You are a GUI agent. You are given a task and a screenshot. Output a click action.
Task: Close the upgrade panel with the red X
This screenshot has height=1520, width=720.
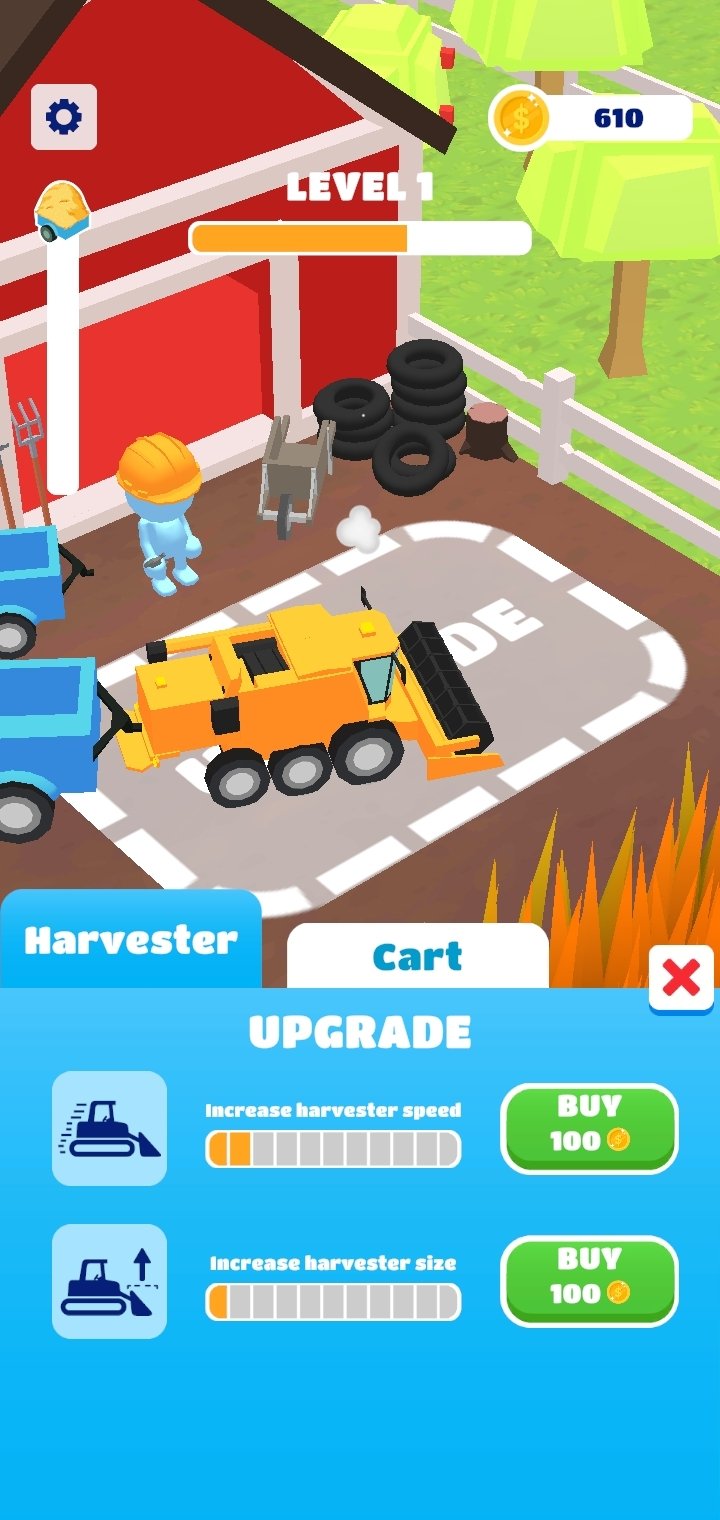(681, 978)
